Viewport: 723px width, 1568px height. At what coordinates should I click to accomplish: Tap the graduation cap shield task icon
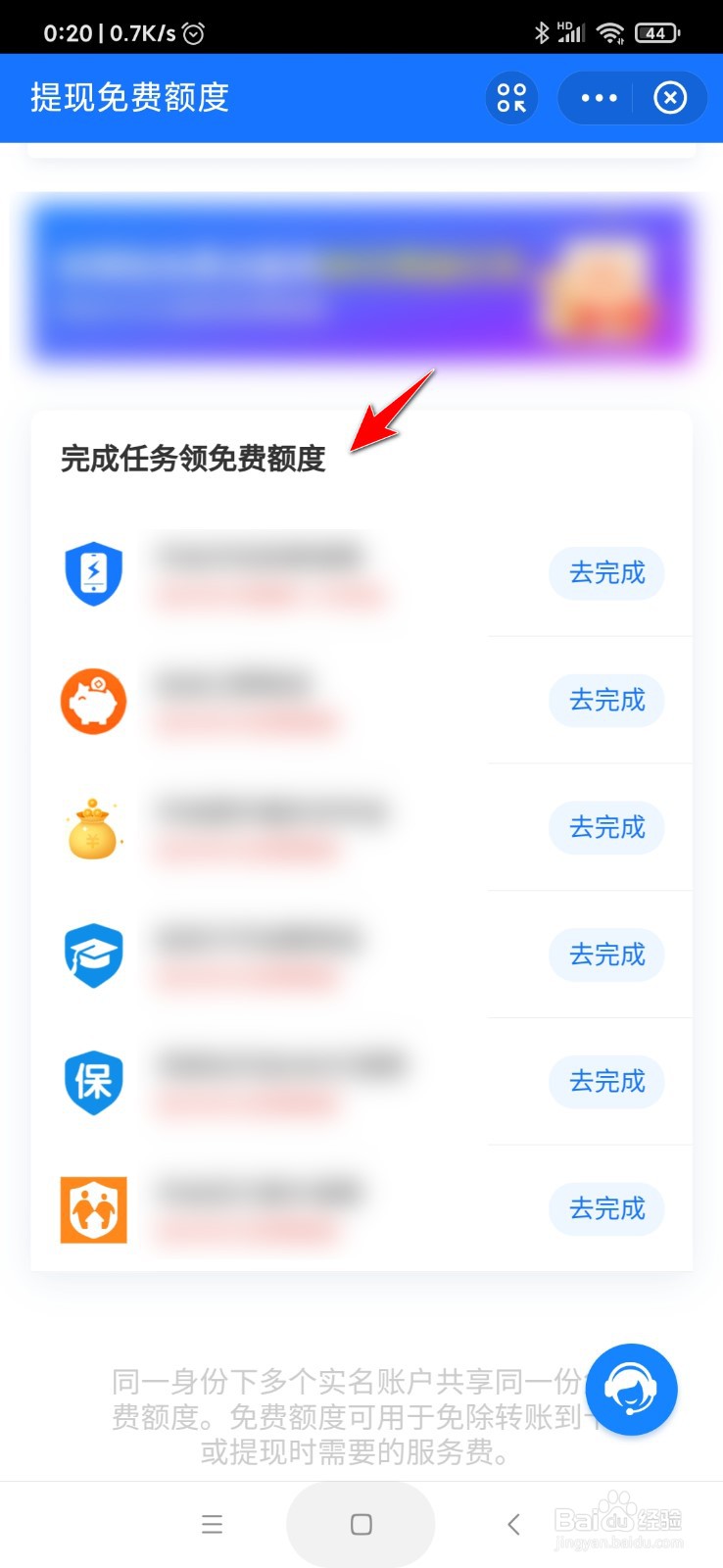93,955
